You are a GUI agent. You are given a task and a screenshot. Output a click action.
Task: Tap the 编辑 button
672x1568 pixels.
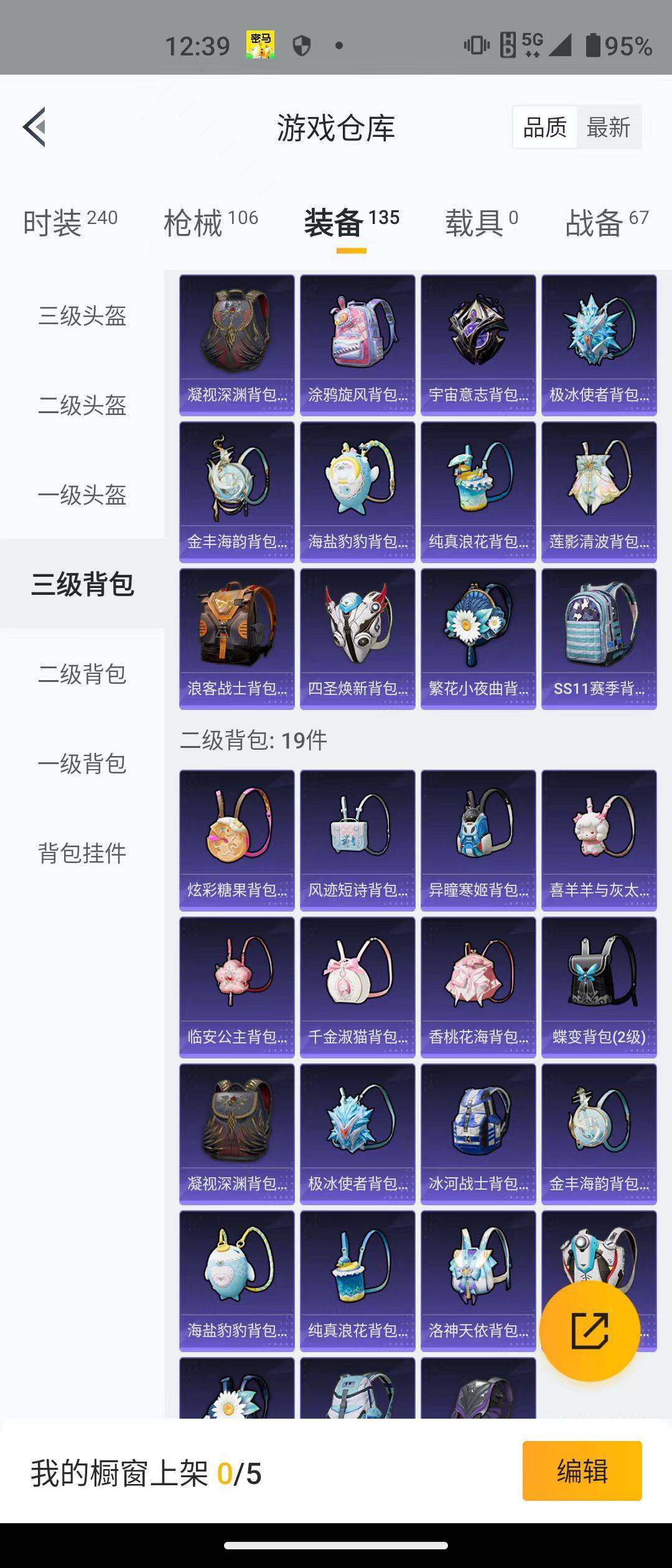[x=582, y=1472]
